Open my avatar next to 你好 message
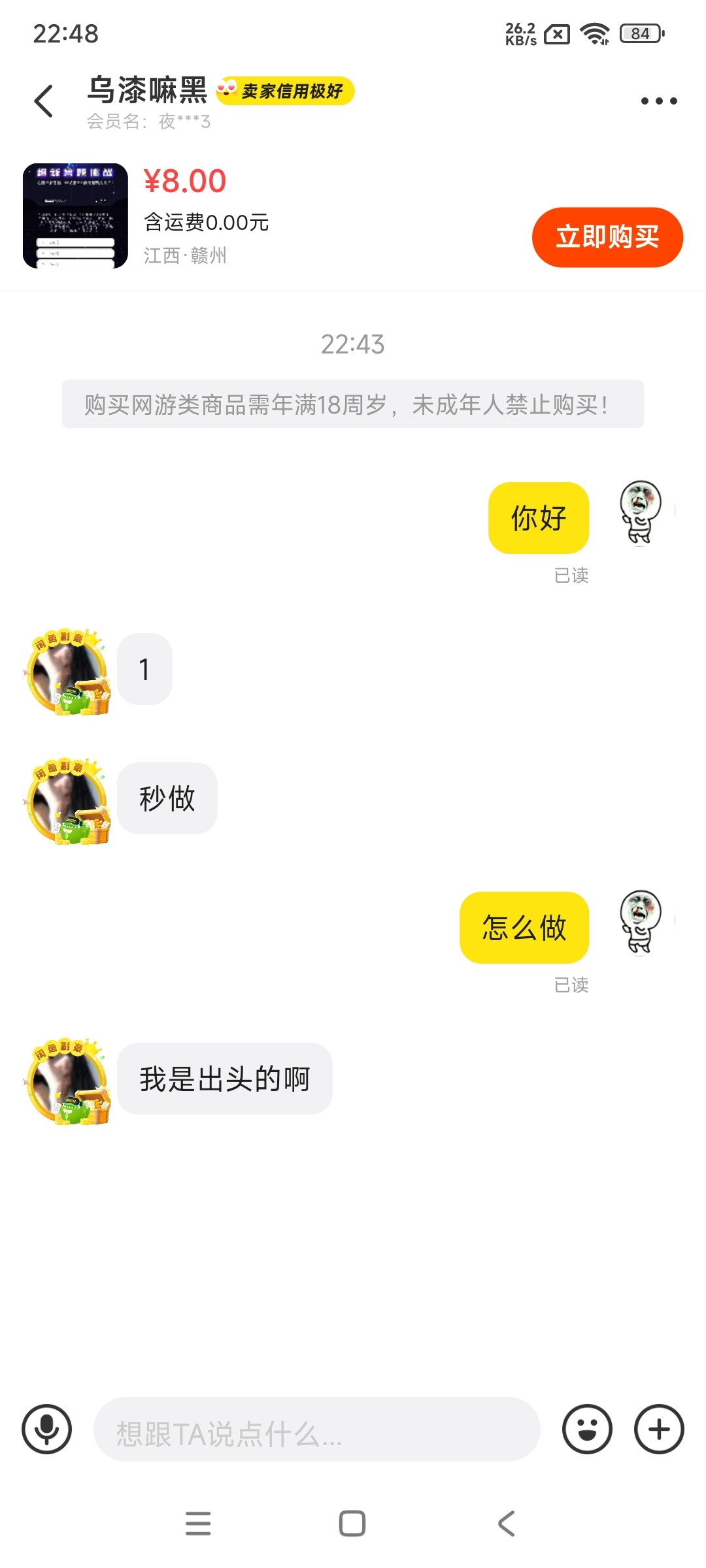Image resolution: width=706 pixels, height=1568 pixels. (640, 512)
